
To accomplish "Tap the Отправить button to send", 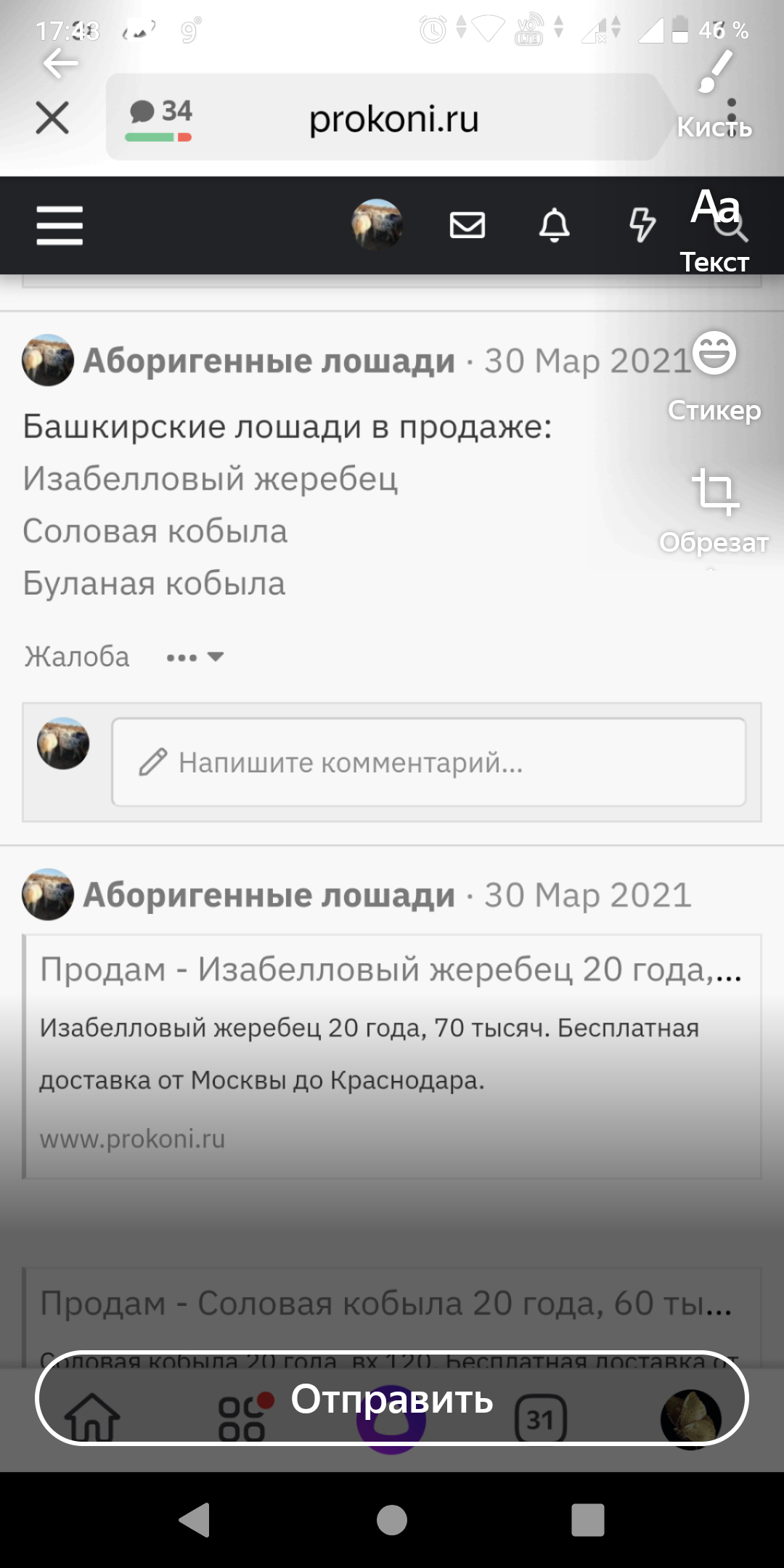I will [x=392, y=1398].
